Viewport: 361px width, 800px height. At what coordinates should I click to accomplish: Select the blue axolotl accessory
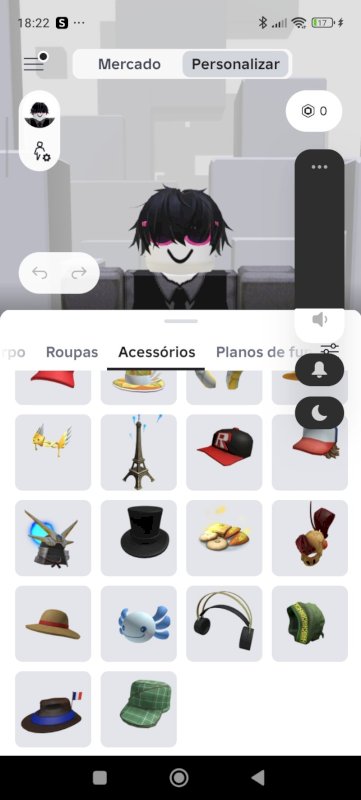click(x=139, y=623)
